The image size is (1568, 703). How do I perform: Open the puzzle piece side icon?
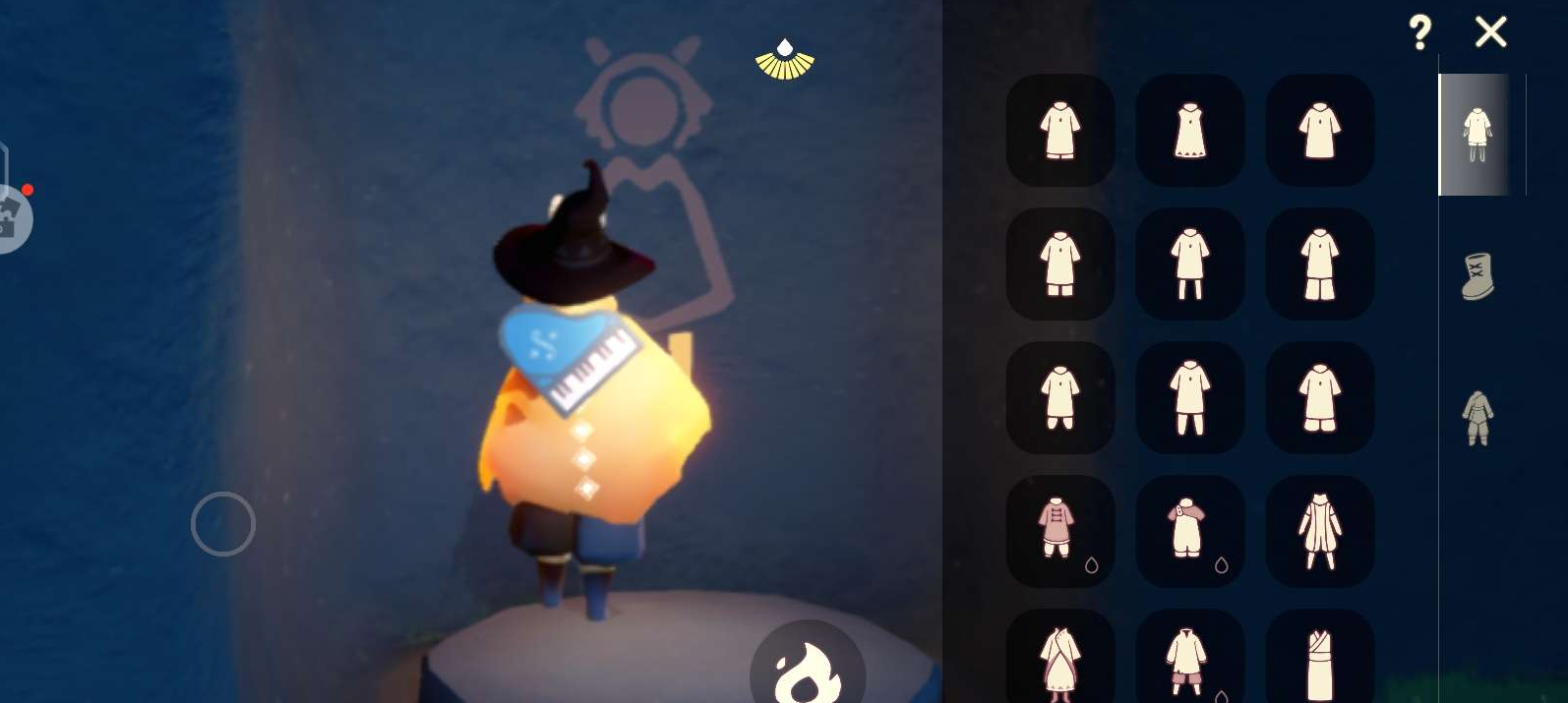click(x=10, y=218)
